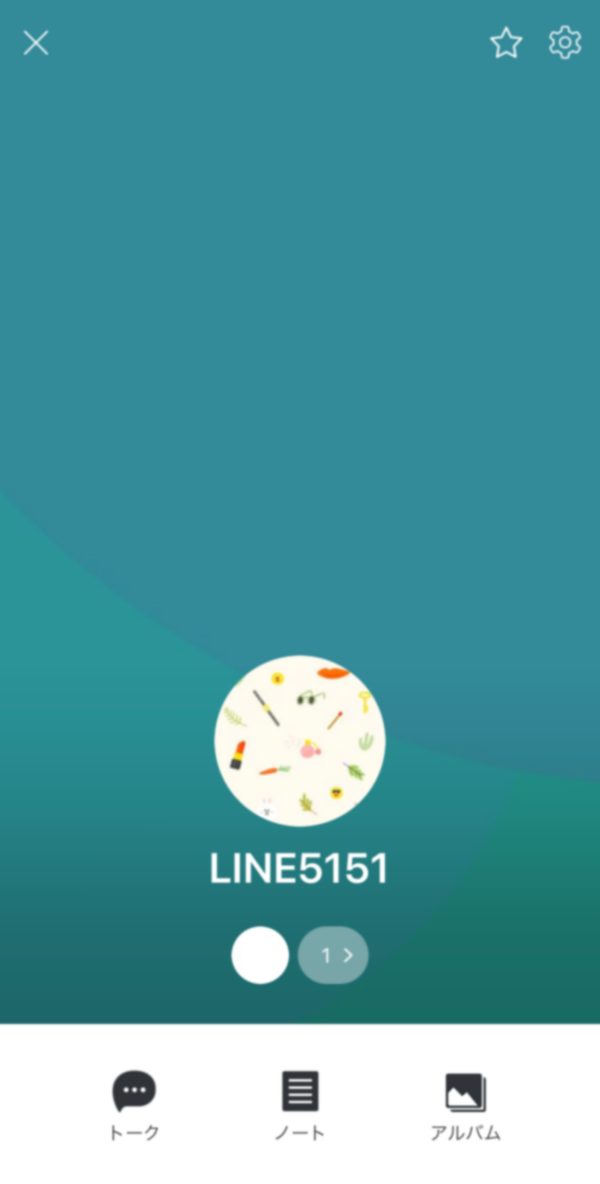600x1184 pixels.
Task: Open the group ノート
Action: 300,1104
